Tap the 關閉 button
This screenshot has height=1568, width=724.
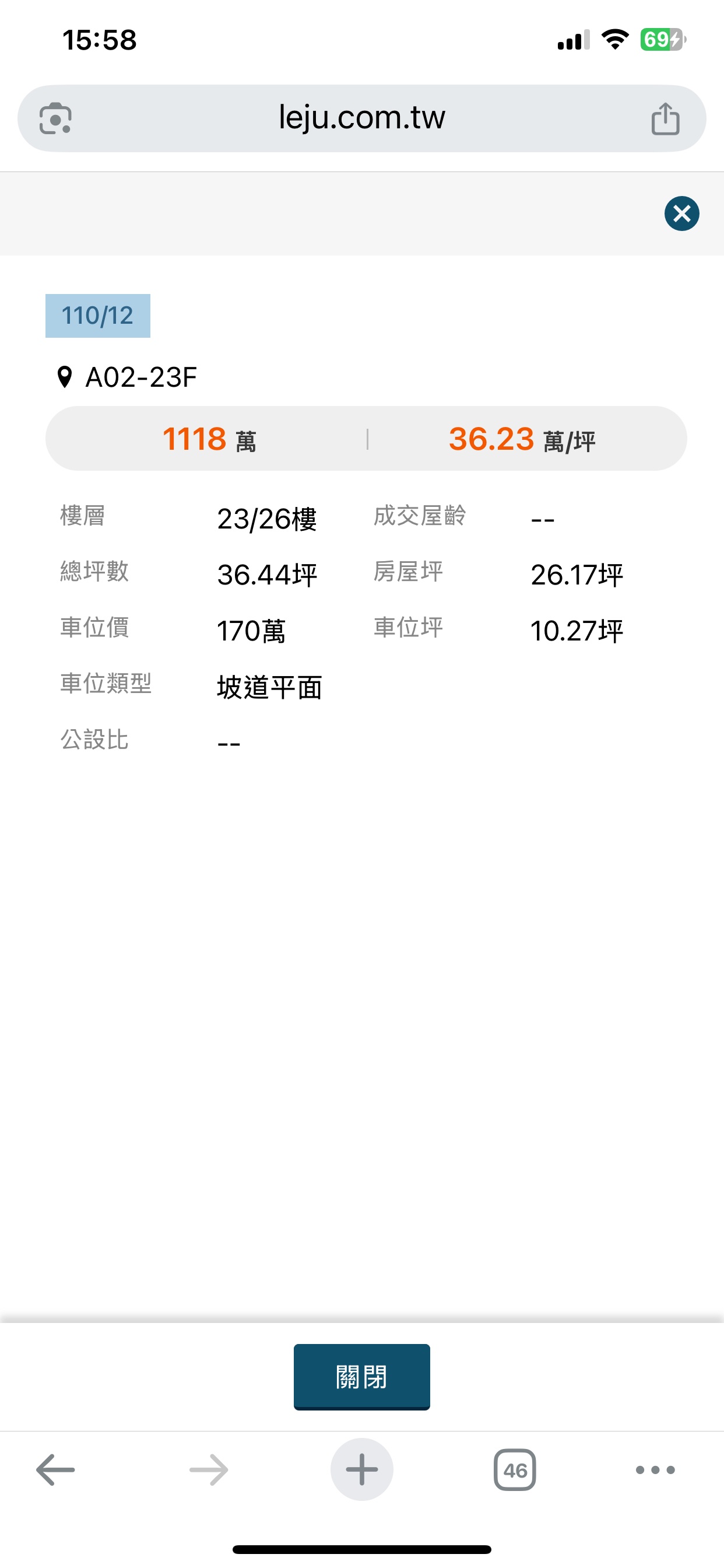click(361, 1376)
